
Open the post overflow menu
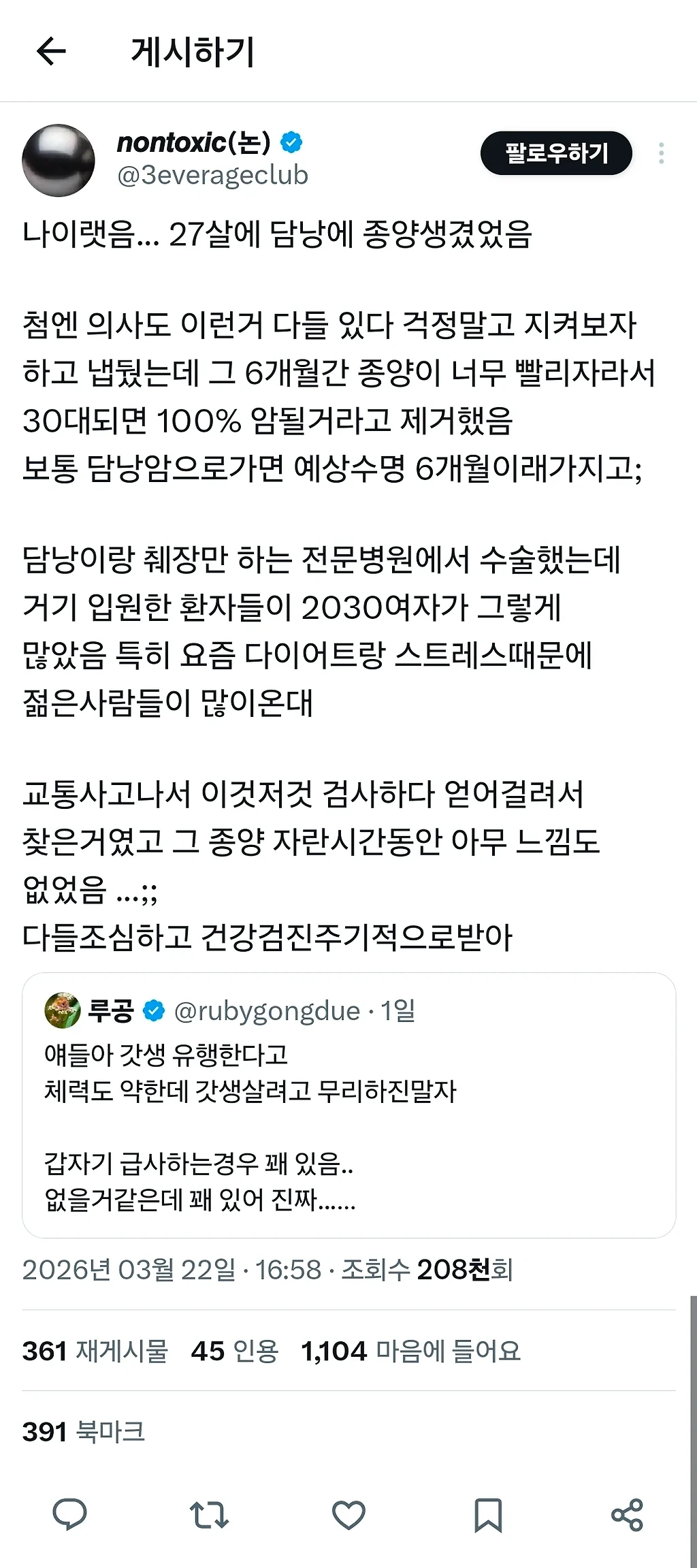661,153
